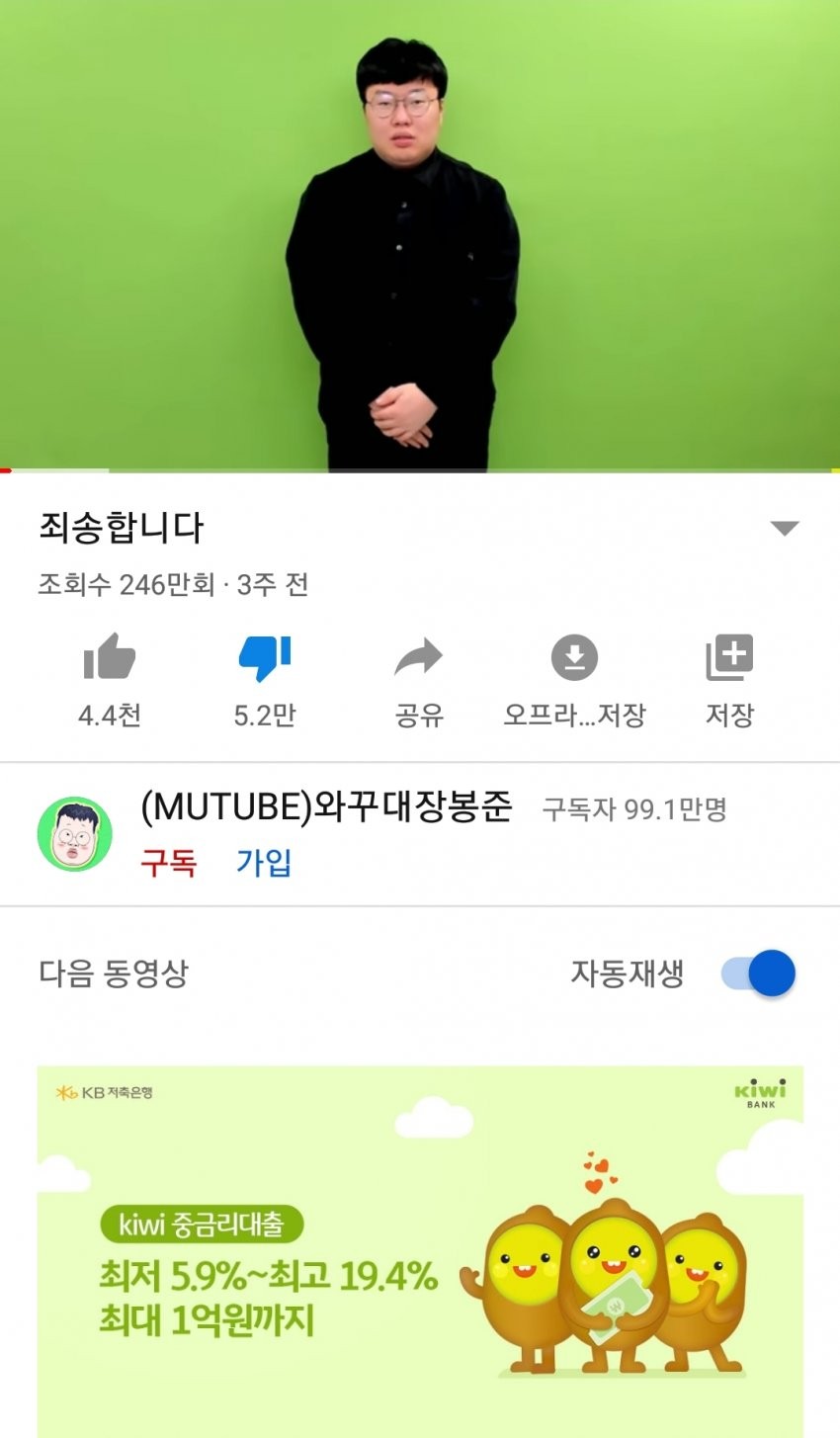Expand the video description arrow
The image size is (840, 1438).
(784, 528)
